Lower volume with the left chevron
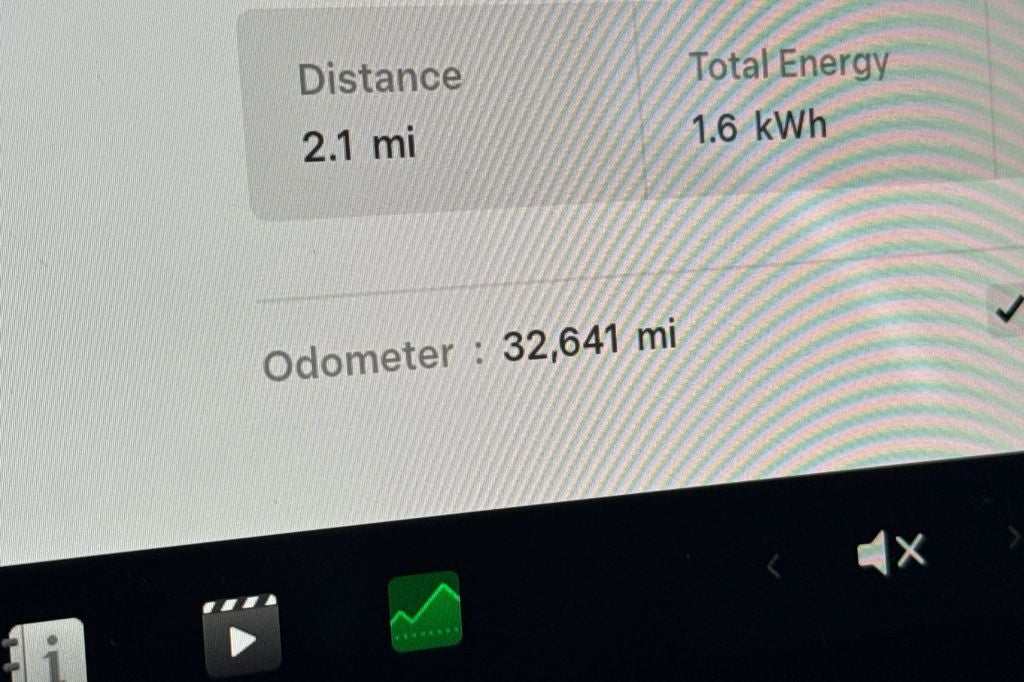This screenshot has height=682, width=1024. (772, 567)
